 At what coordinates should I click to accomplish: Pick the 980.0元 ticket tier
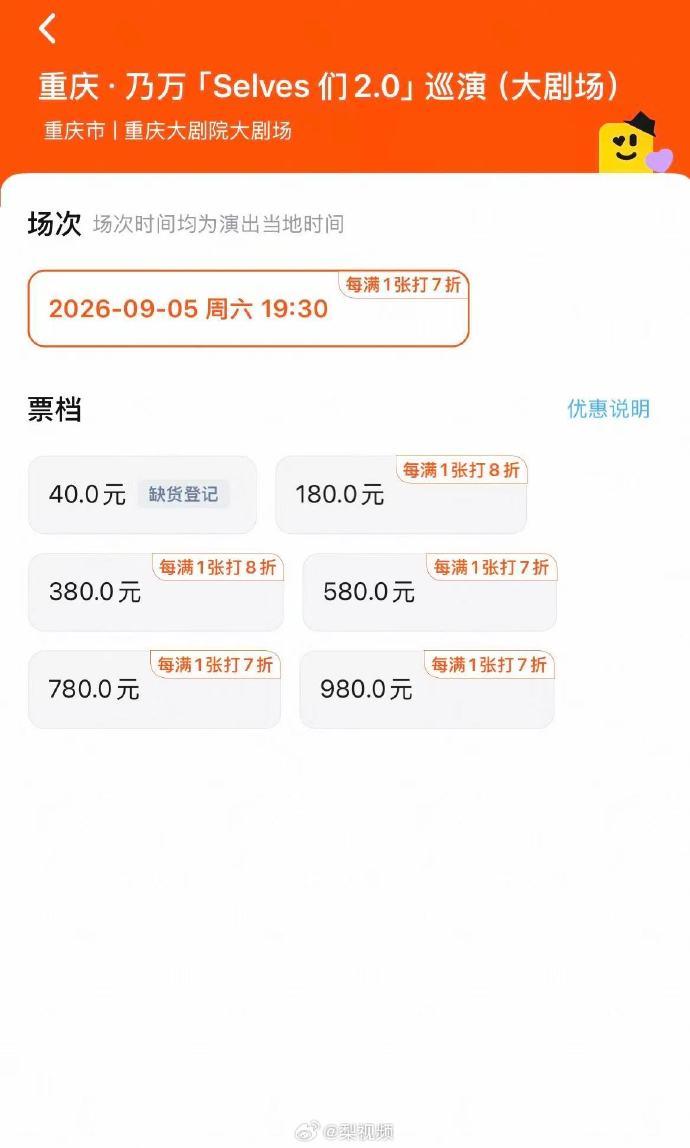(x=427, y=689)
